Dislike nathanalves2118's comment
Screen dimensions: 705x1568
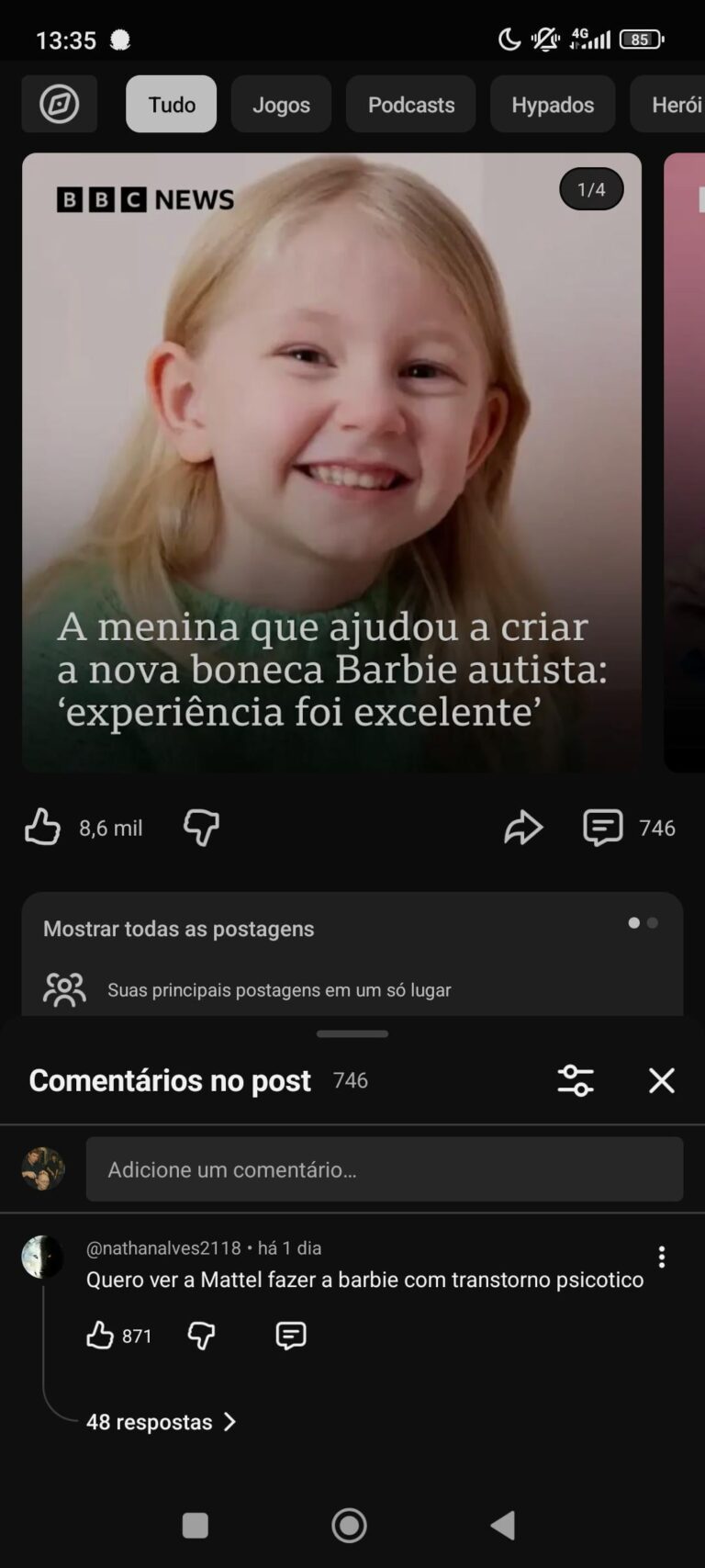[201, 1336]
